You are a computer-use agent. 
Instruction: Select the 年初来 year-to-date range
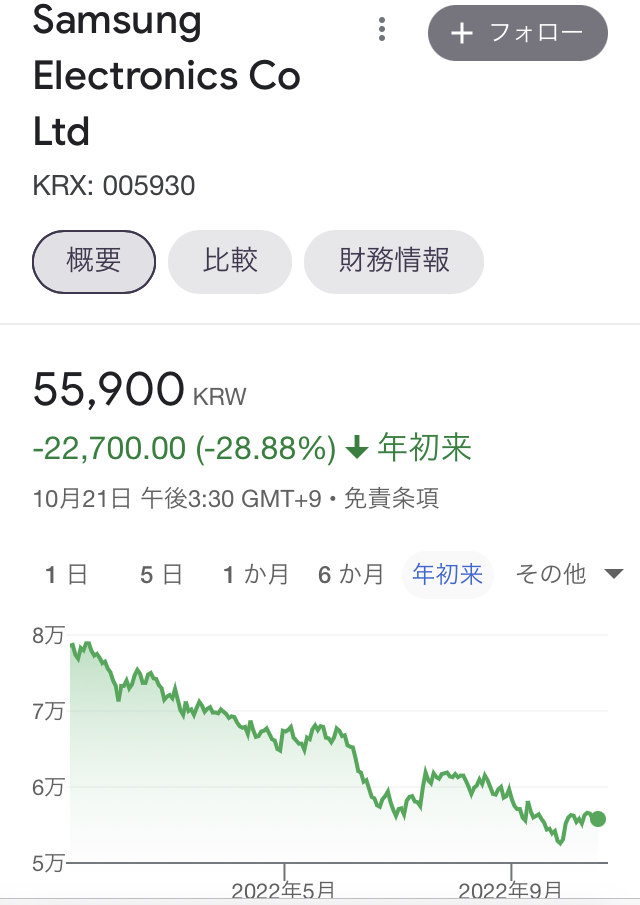pos(447,574)
